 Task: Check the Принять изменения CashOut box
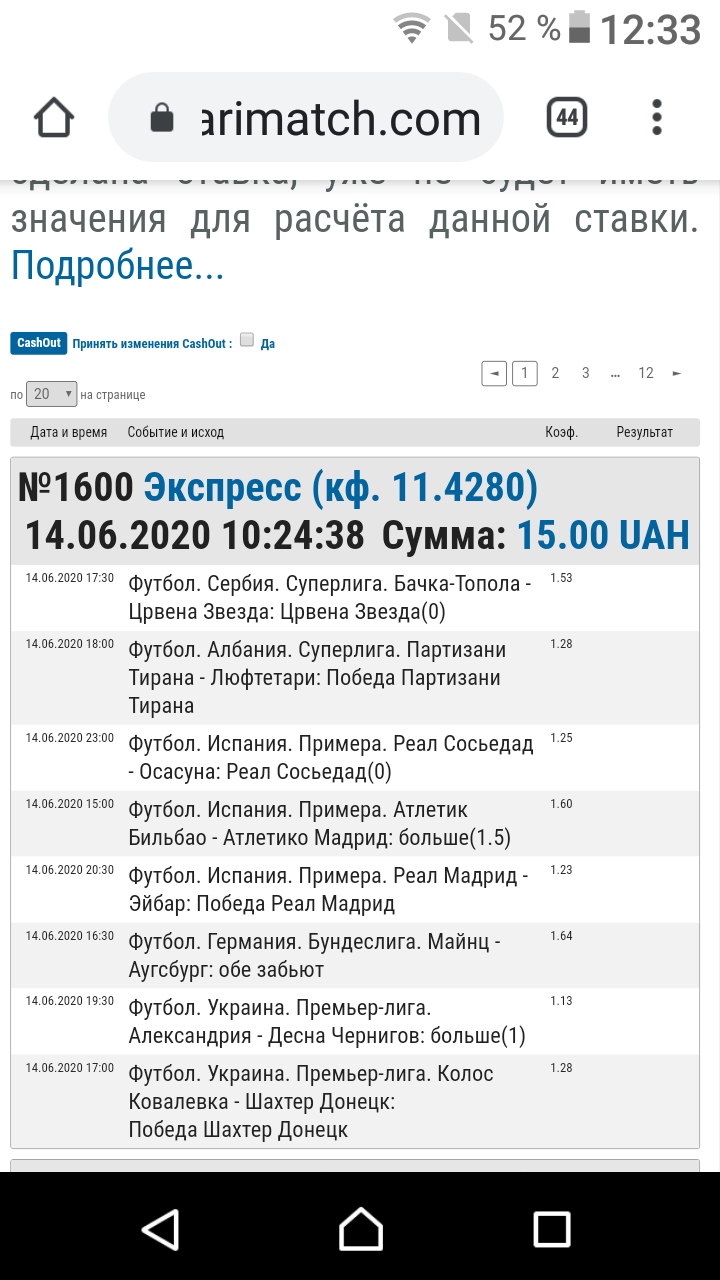(x=247, y=340)
